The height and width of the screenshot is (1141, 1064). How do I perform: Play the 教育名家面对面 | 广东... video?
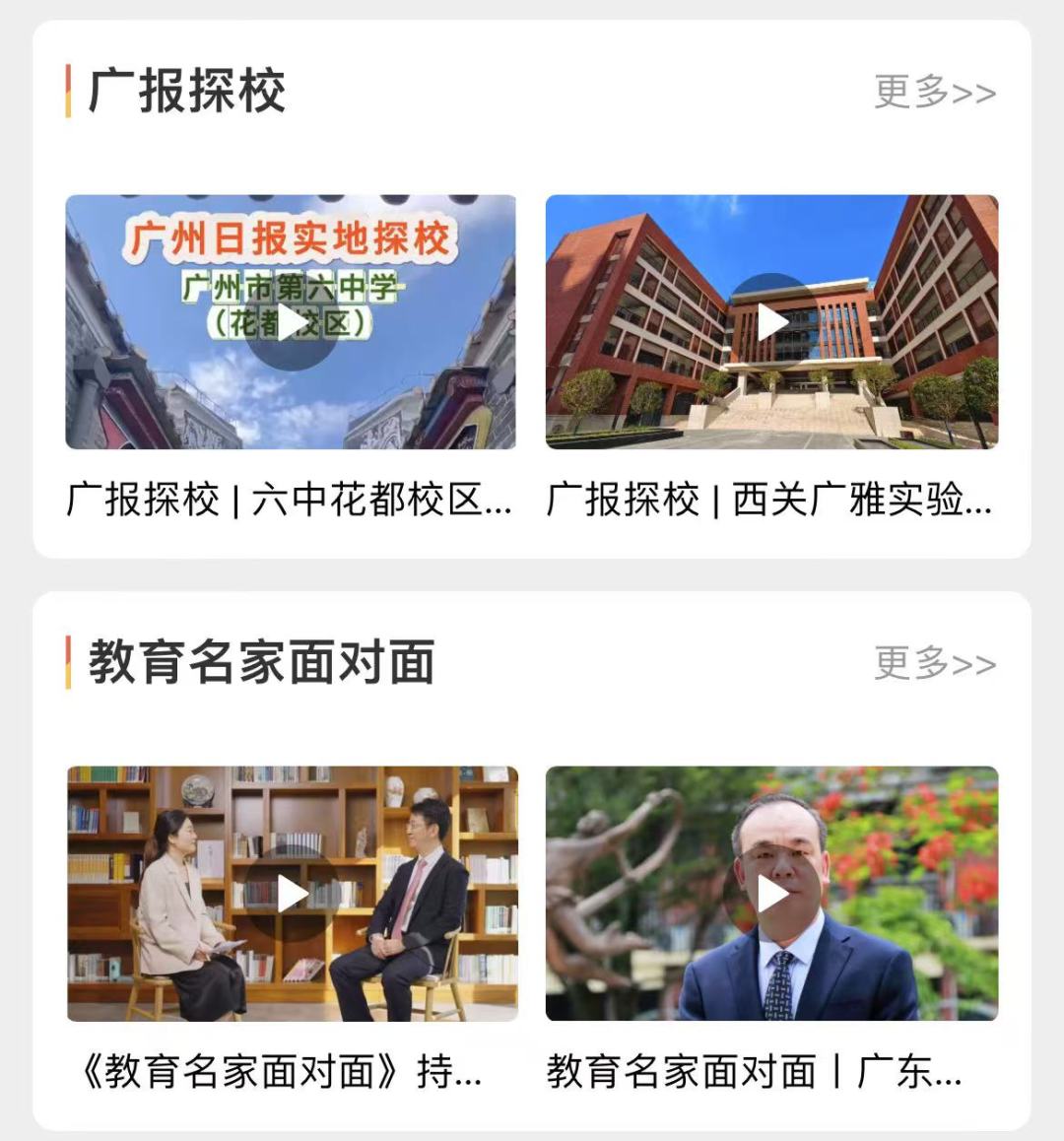point(772,894)
